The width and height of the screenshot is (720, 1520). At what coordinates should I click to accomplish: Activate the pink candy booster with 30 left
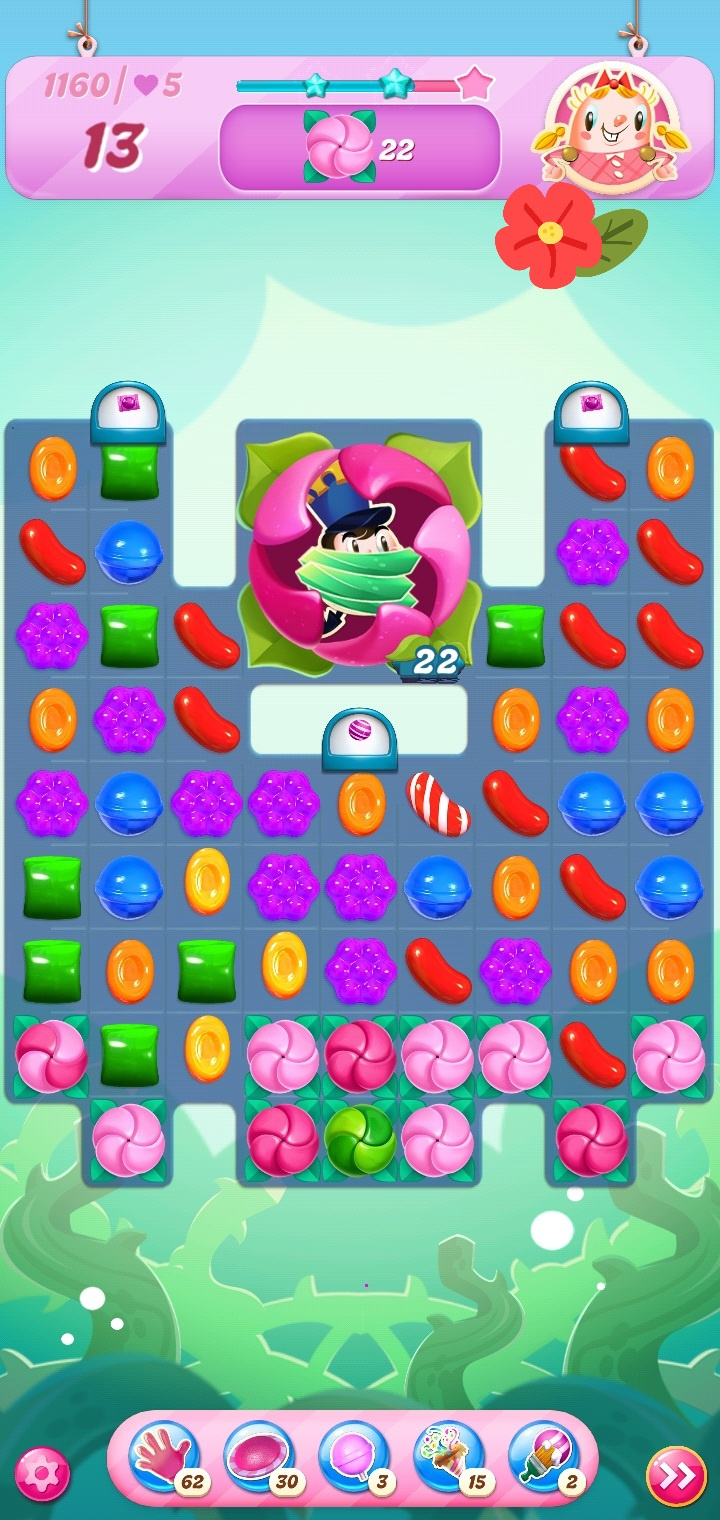(x=258, y=1457)
